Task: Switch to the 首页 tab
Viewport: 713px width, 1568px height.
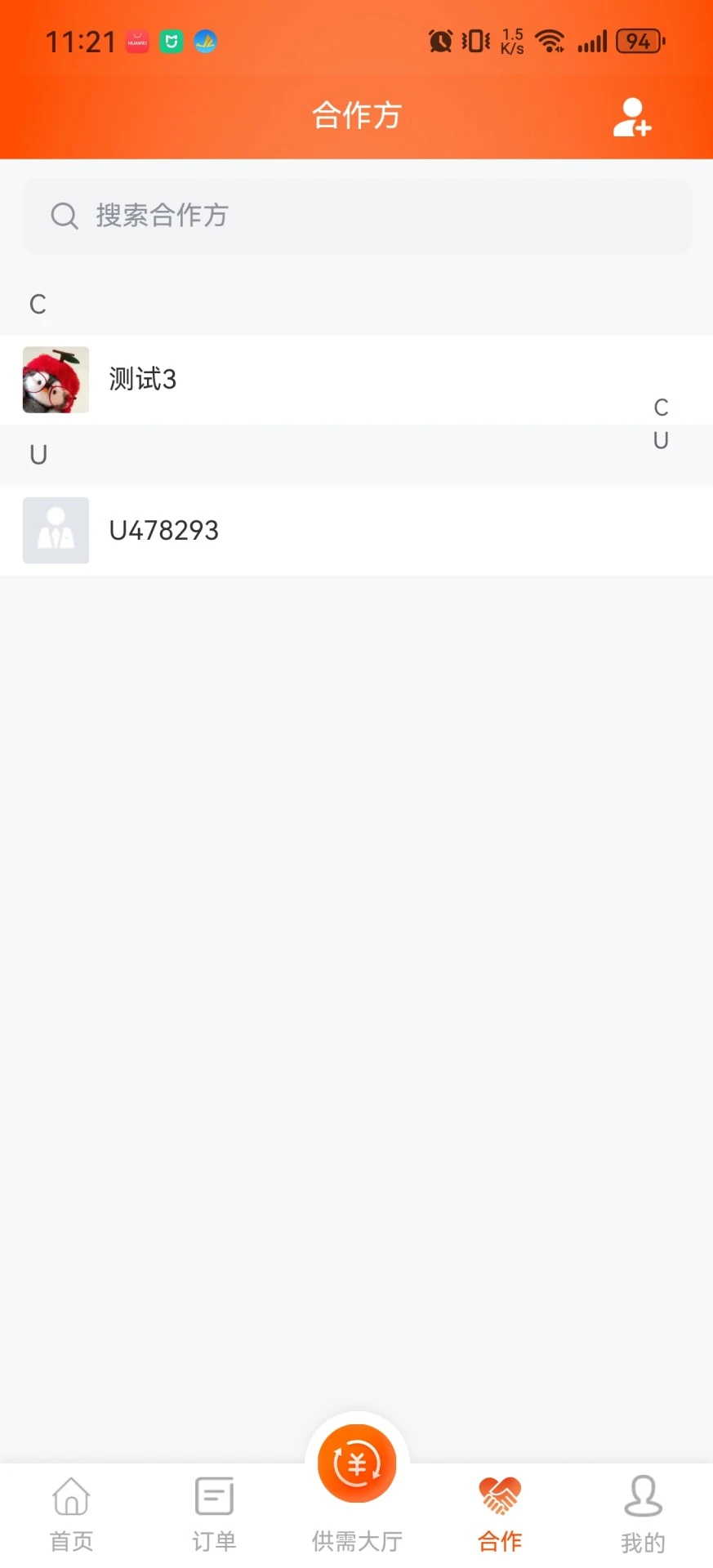Action: click(x=71, y=1515)
